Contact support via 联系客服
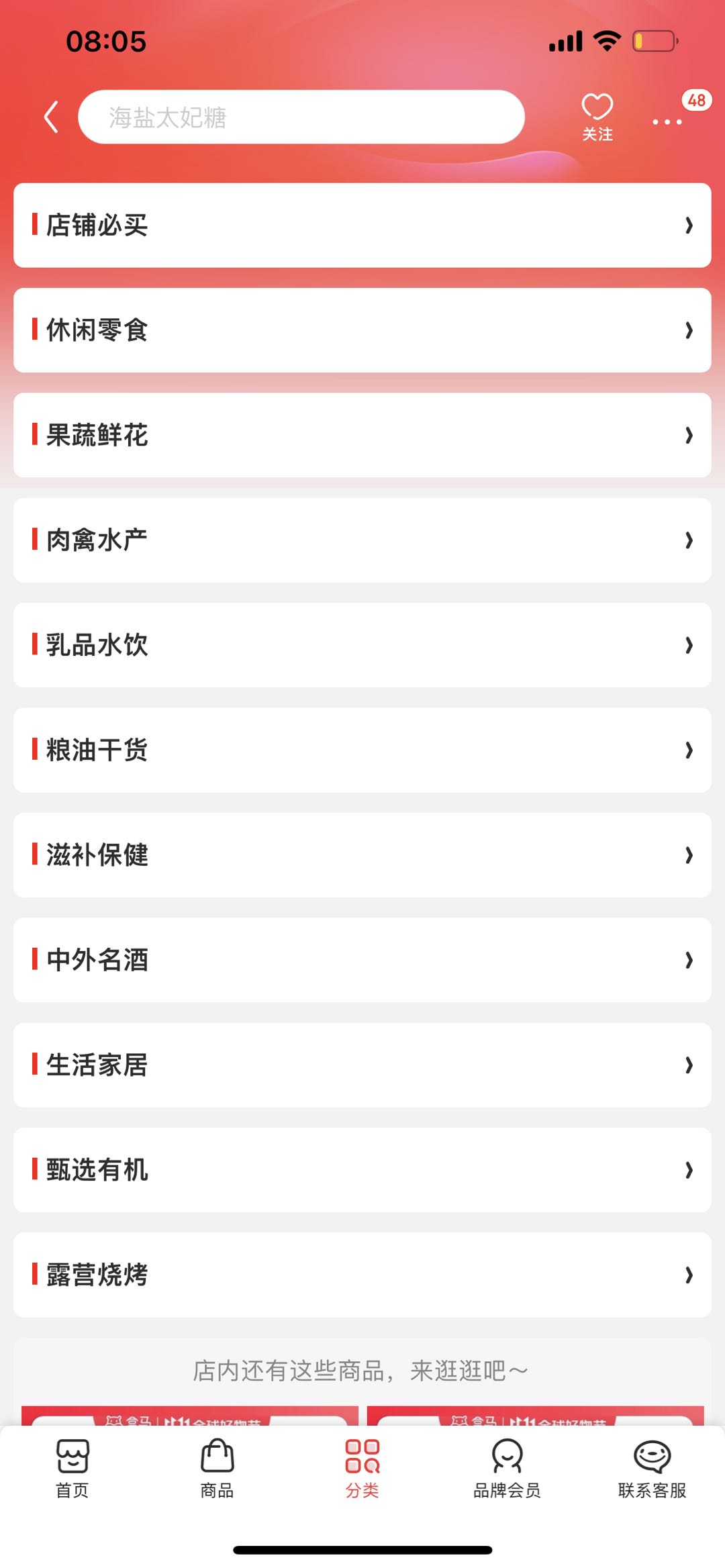Screen dimensions: 725x1568 (x=652, y=1469)
